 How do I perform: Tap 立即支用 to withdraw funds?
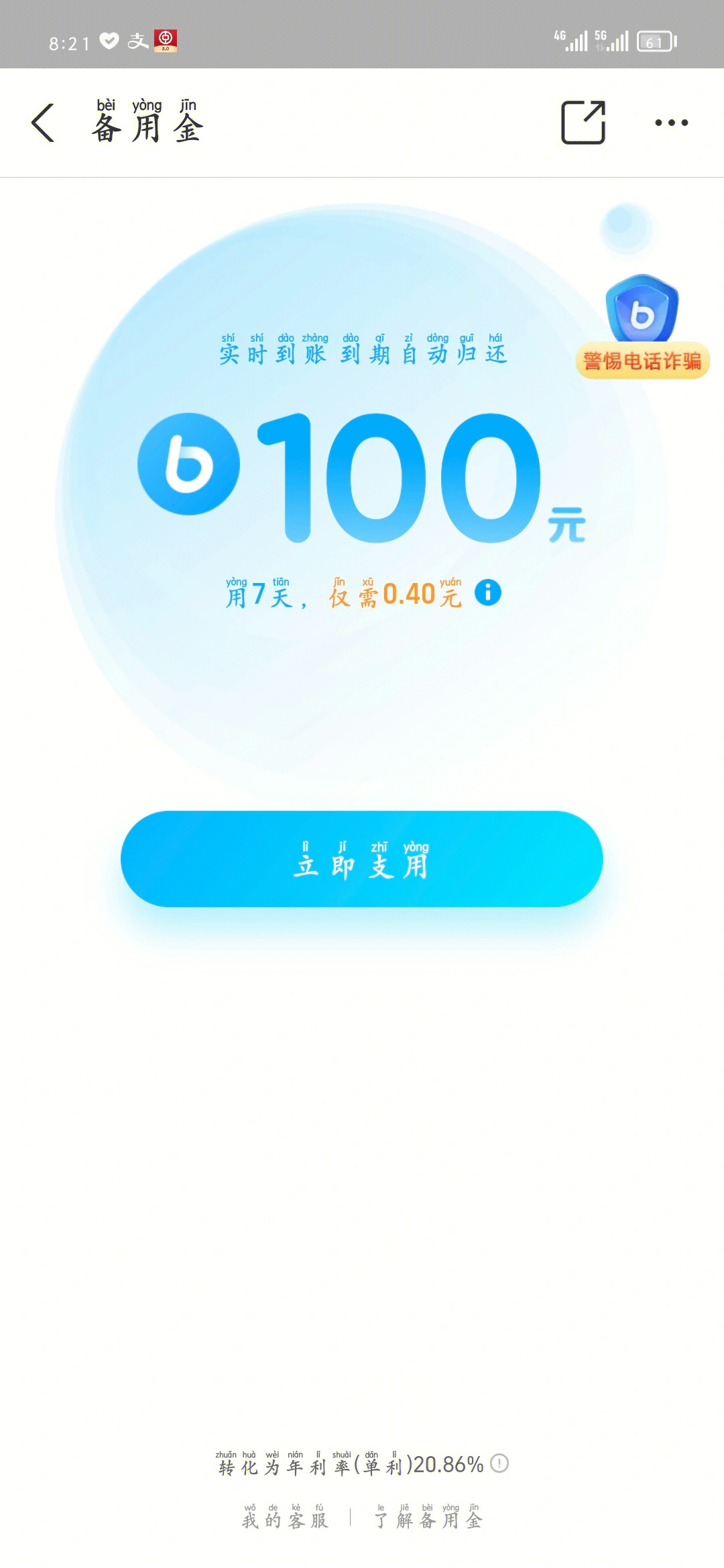click(362, 859)
